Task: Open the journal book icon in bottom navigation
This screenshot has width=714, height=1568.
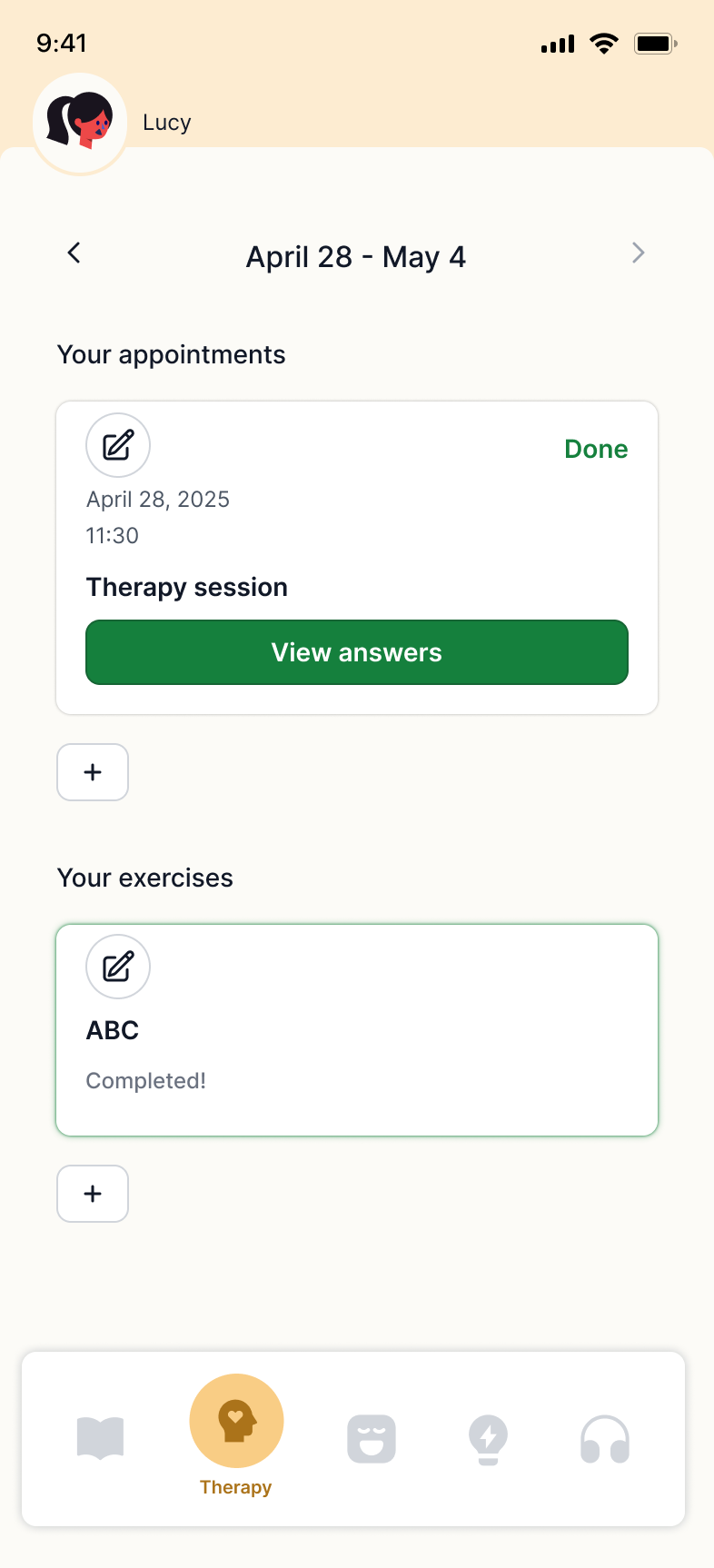Action: pyautogui.click(x=100, y=1438)
